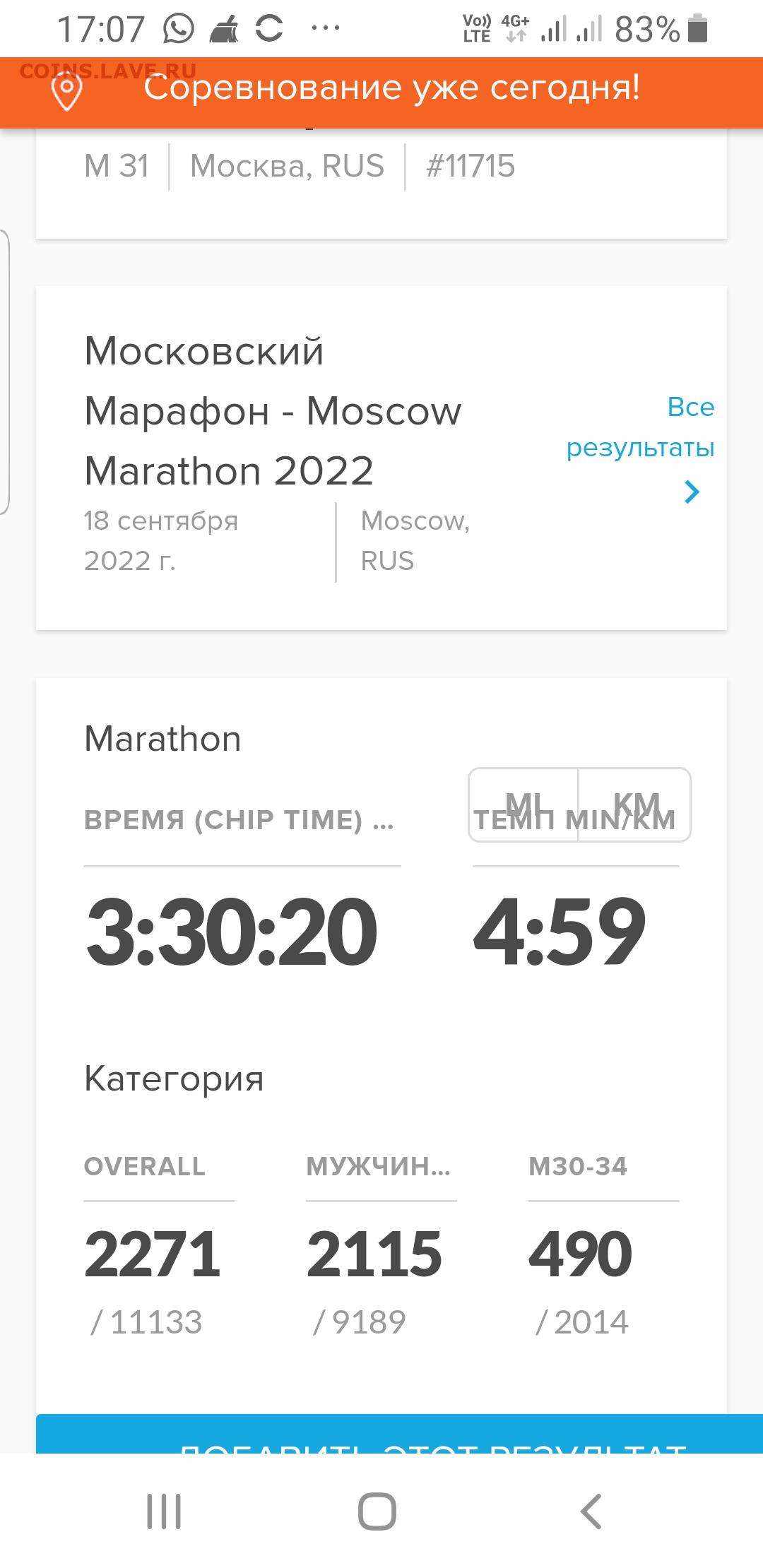
Task: Go to home screen via home button
Action: 377,1511
